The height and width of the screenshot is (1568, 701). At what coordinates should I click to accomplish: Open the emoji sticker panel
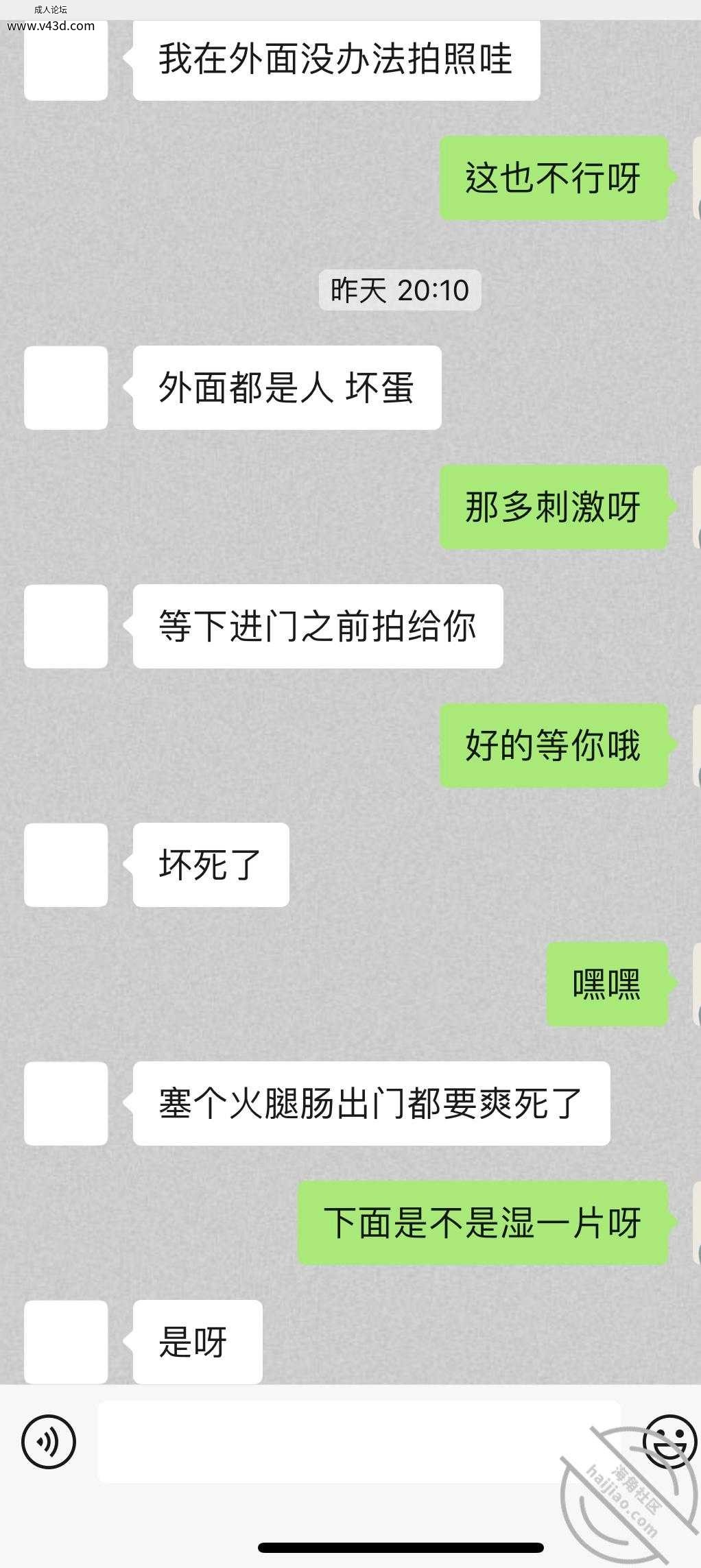(669, 1443)
